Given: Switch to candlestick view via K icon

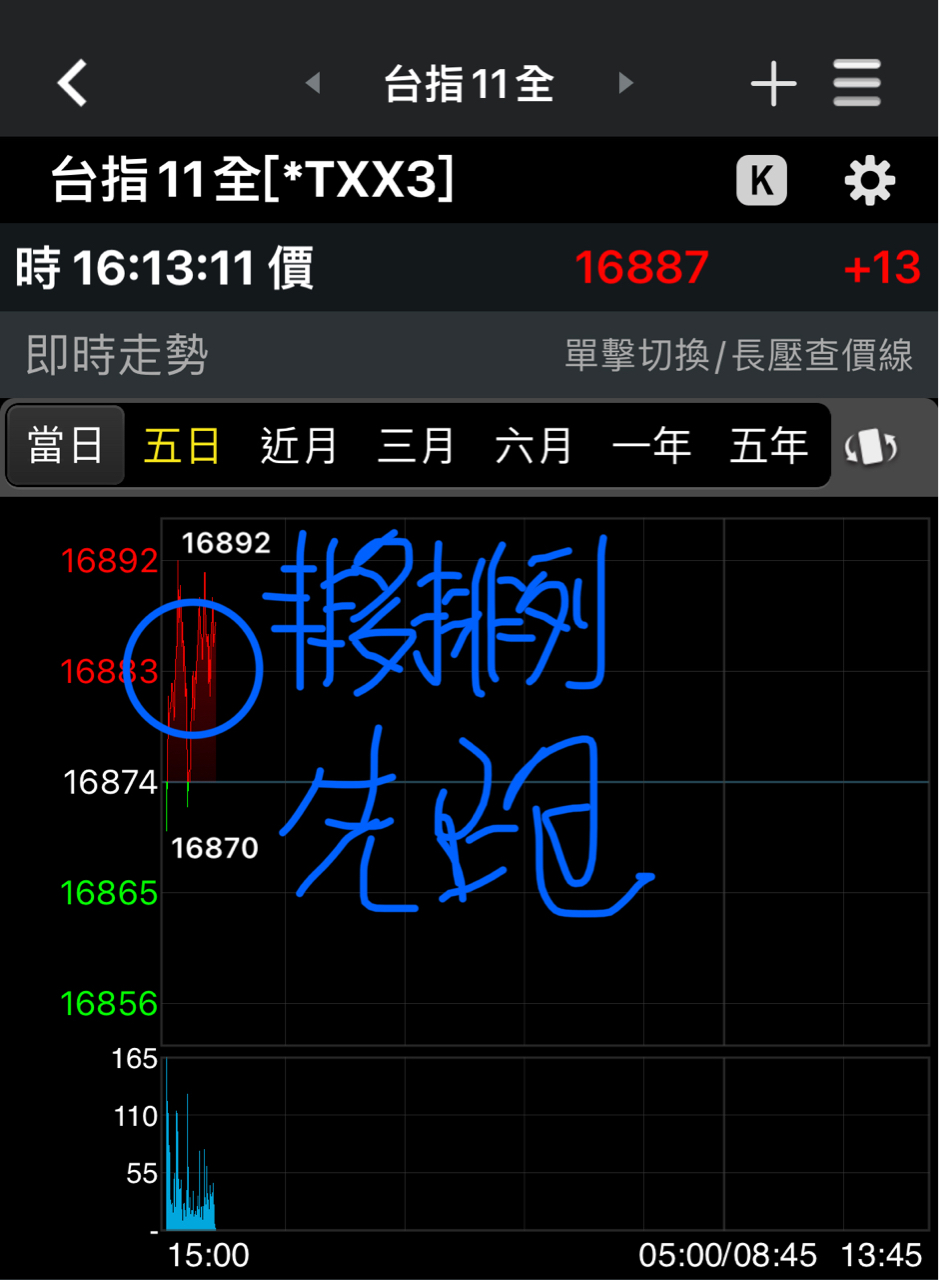Looking at the screenshot, I should [x=761, y=180].
